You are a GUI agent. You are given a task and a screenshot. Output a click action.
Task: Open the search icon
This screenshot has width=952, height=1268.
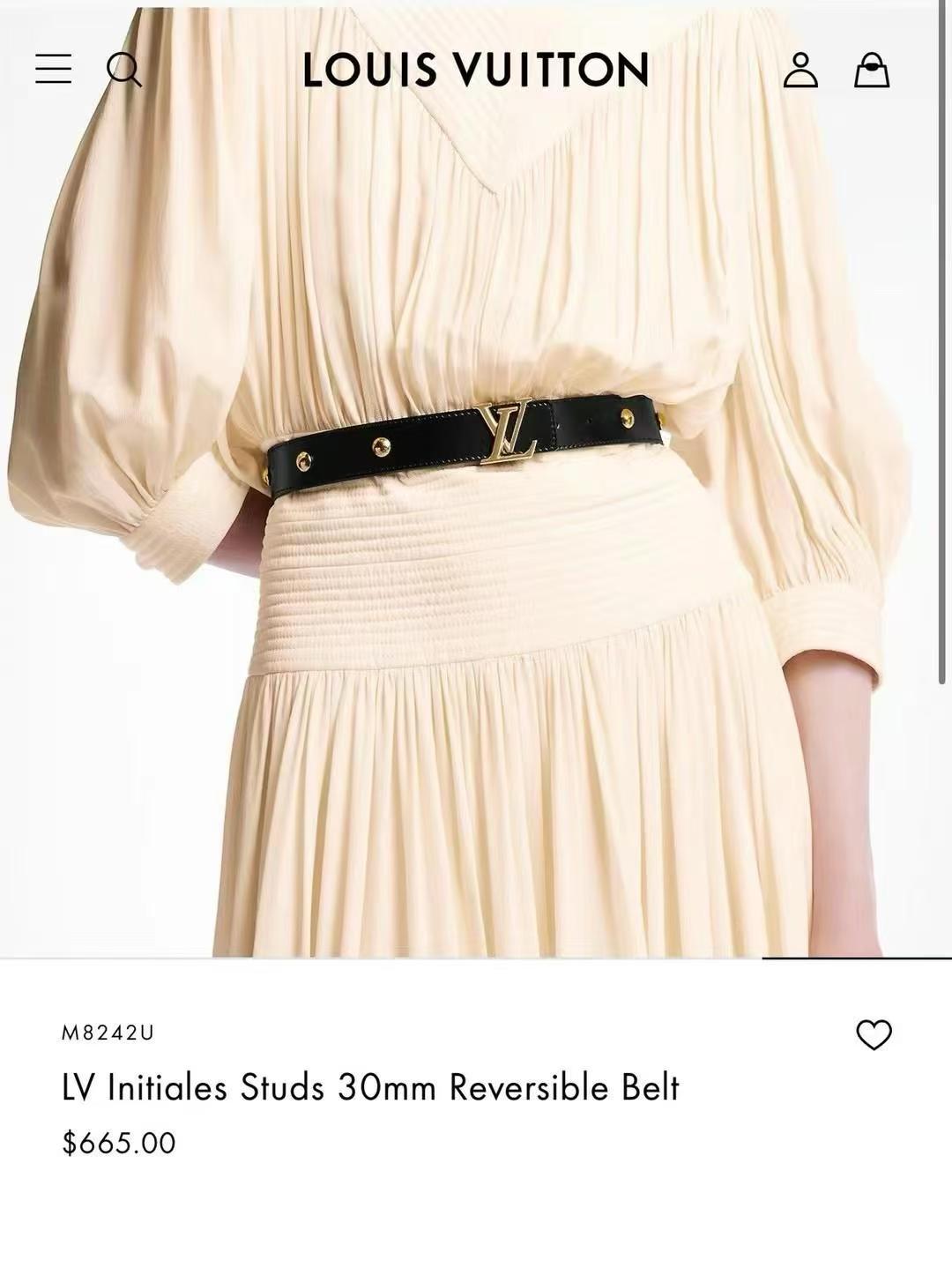tap(123, 69)
